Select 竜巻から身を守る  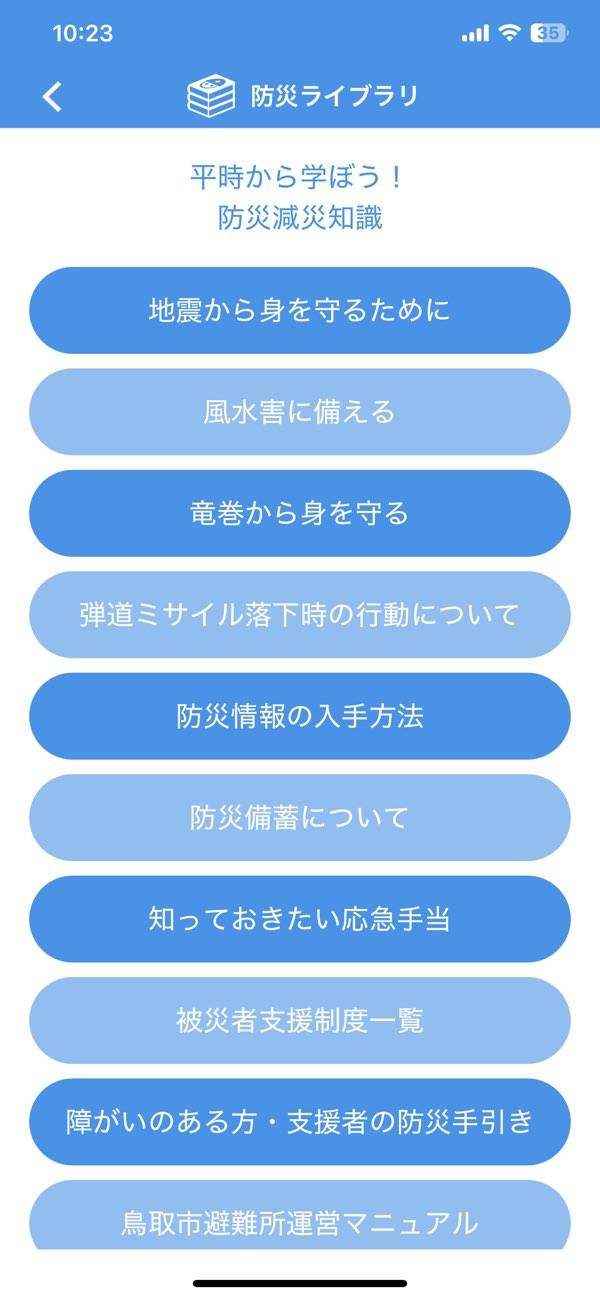[x=300, y=513]
